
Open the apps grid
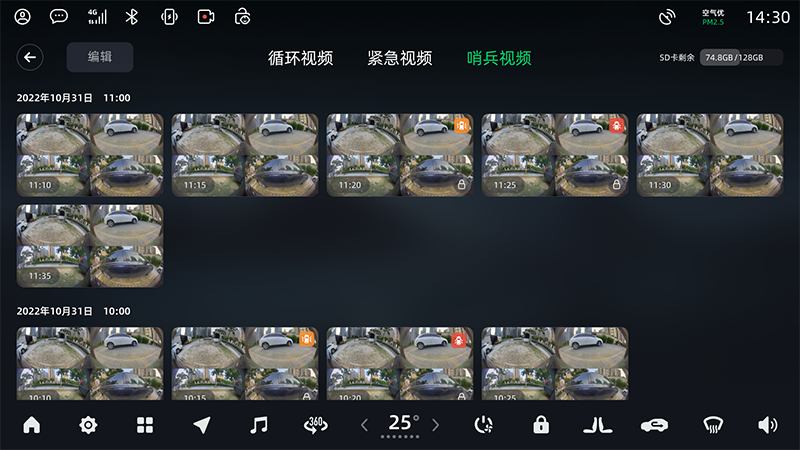[145, 425]
